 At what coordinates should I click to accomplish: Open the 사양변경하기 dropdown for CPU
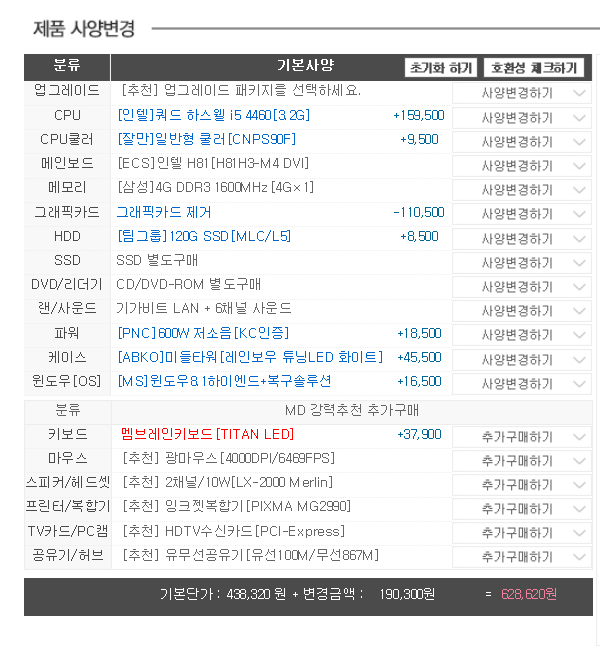[x=522, y=118]
